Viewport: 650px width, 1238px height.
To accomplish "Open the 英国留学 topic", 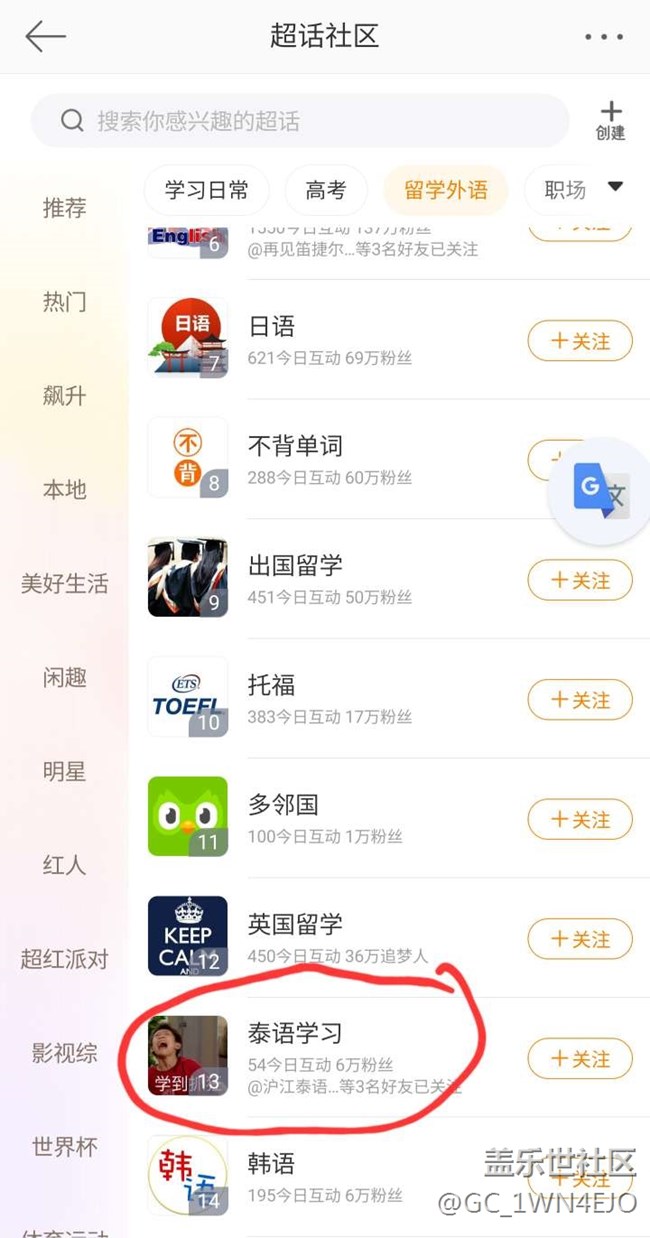I will [x=295, y=924].
